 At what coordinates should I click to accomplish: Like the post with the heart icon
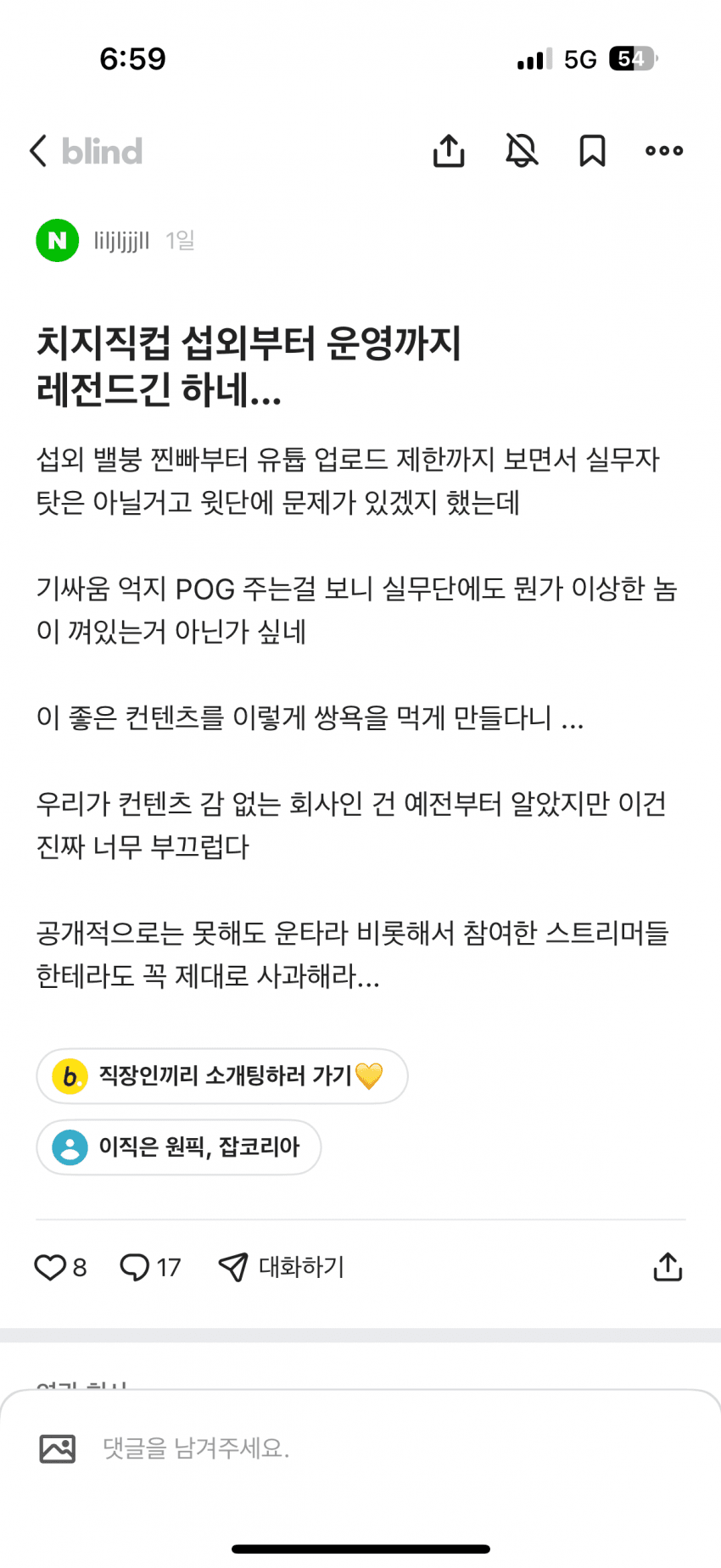(50, 1267)
